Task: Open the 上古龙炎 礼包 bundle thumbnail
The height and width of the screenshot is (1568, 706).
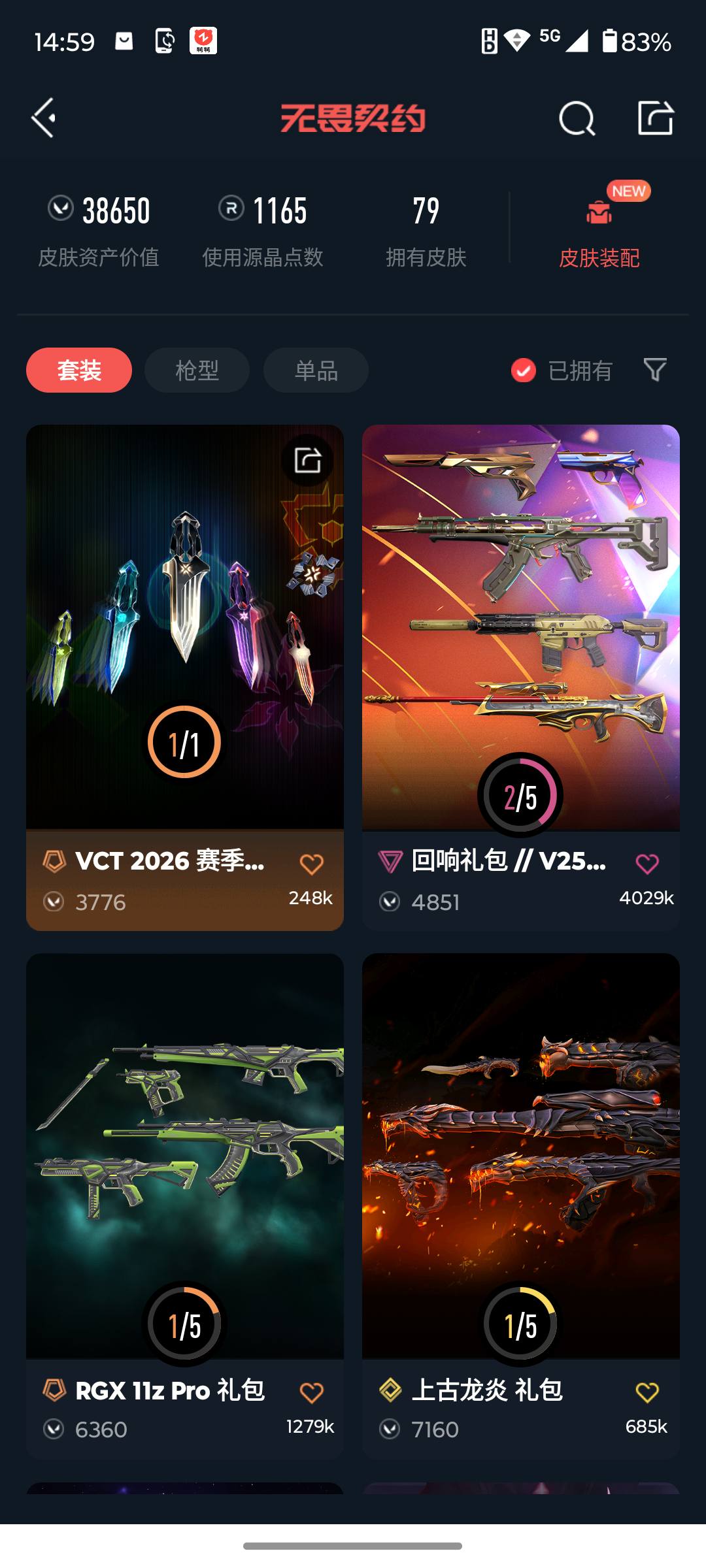Action: pyautogui.click(x=521, y=1111)
